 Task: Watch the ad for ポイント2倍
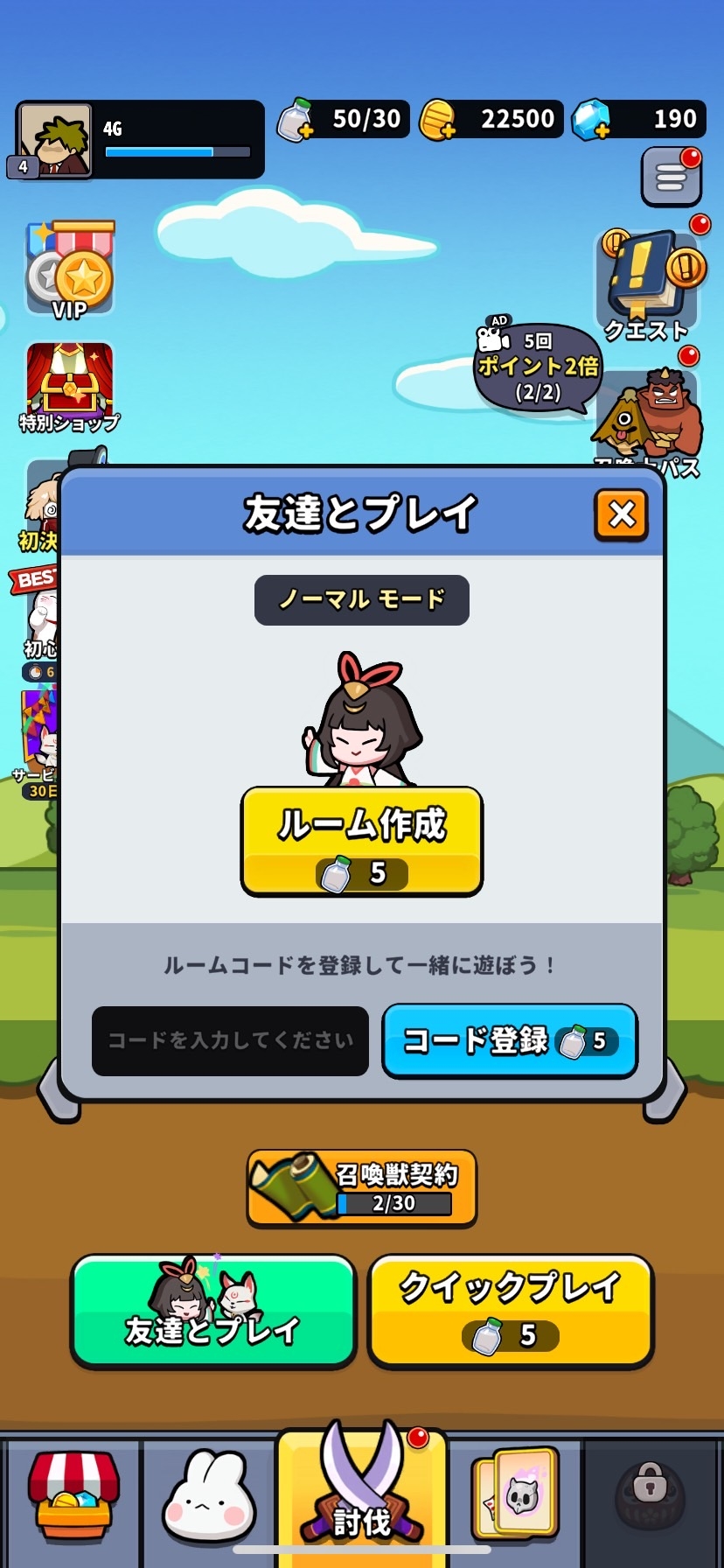(537, 367)
